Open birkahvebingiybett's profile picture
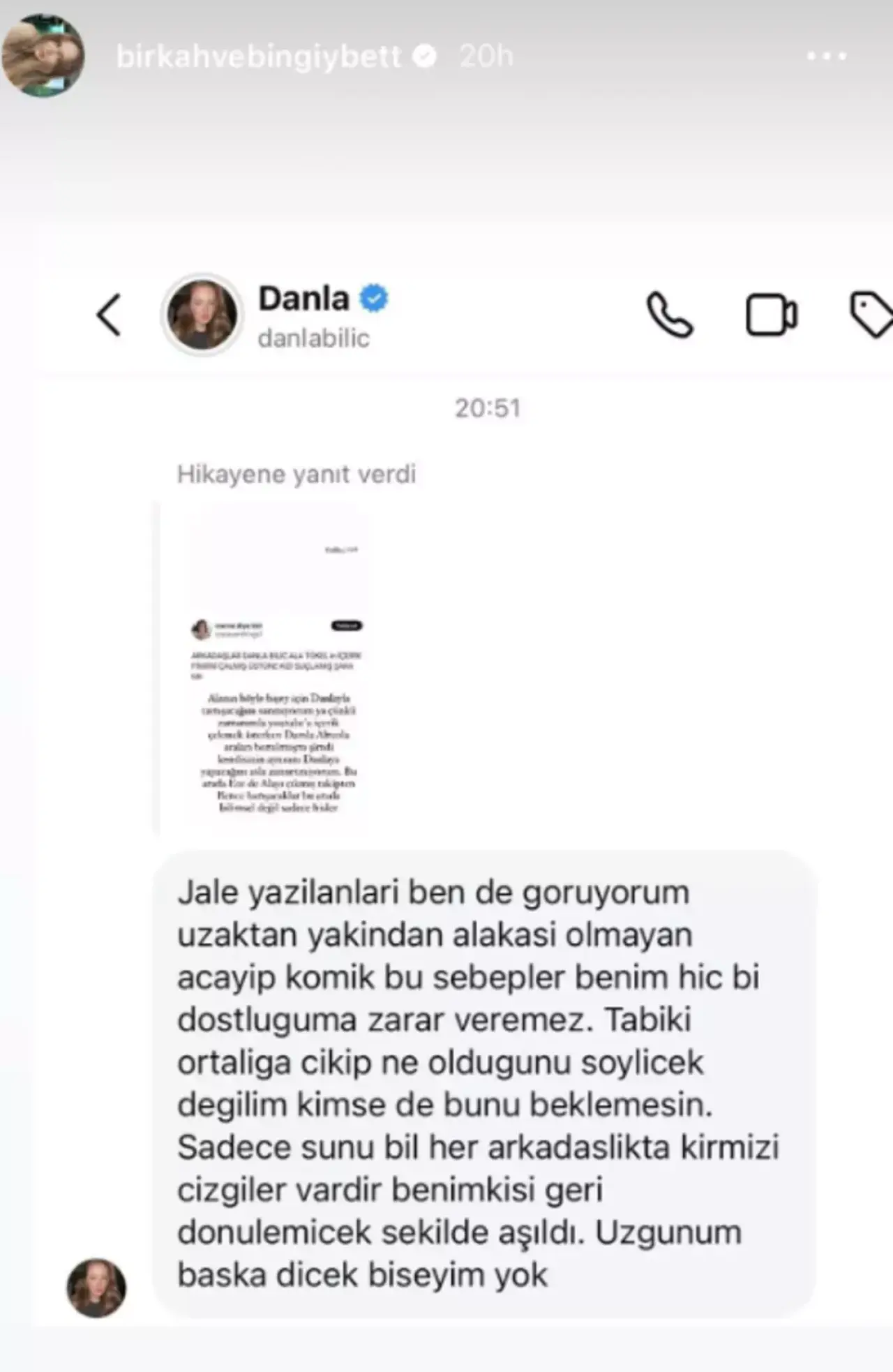This screenshot has height=1372, width=893. pos(43,56)
